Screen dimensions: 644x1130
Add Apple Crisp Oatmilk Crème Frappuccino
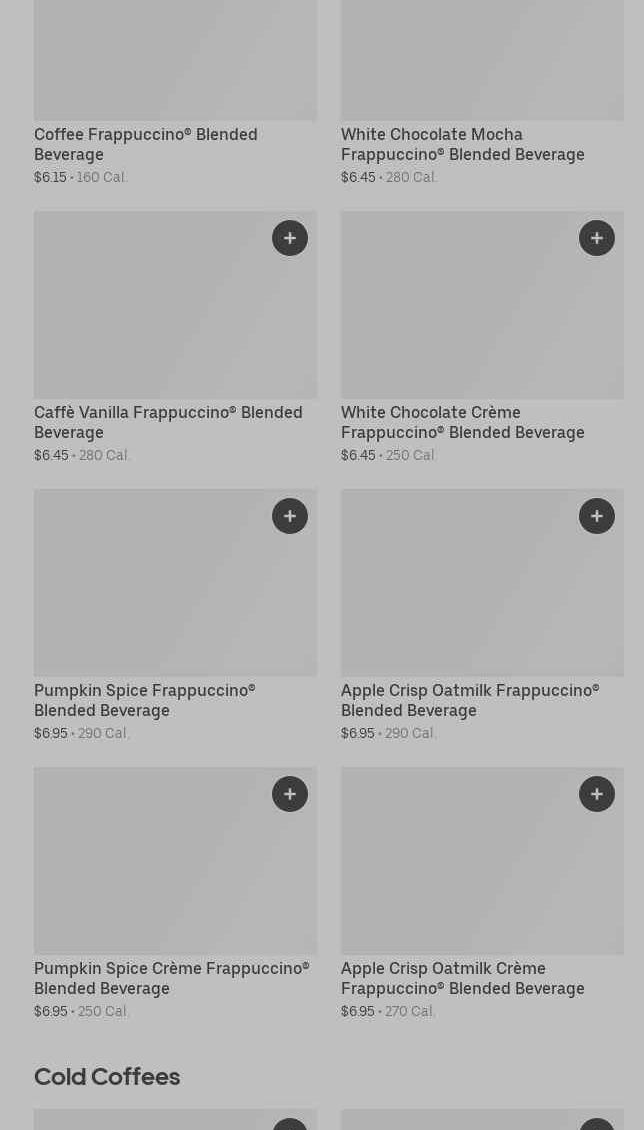click(596, 794)
